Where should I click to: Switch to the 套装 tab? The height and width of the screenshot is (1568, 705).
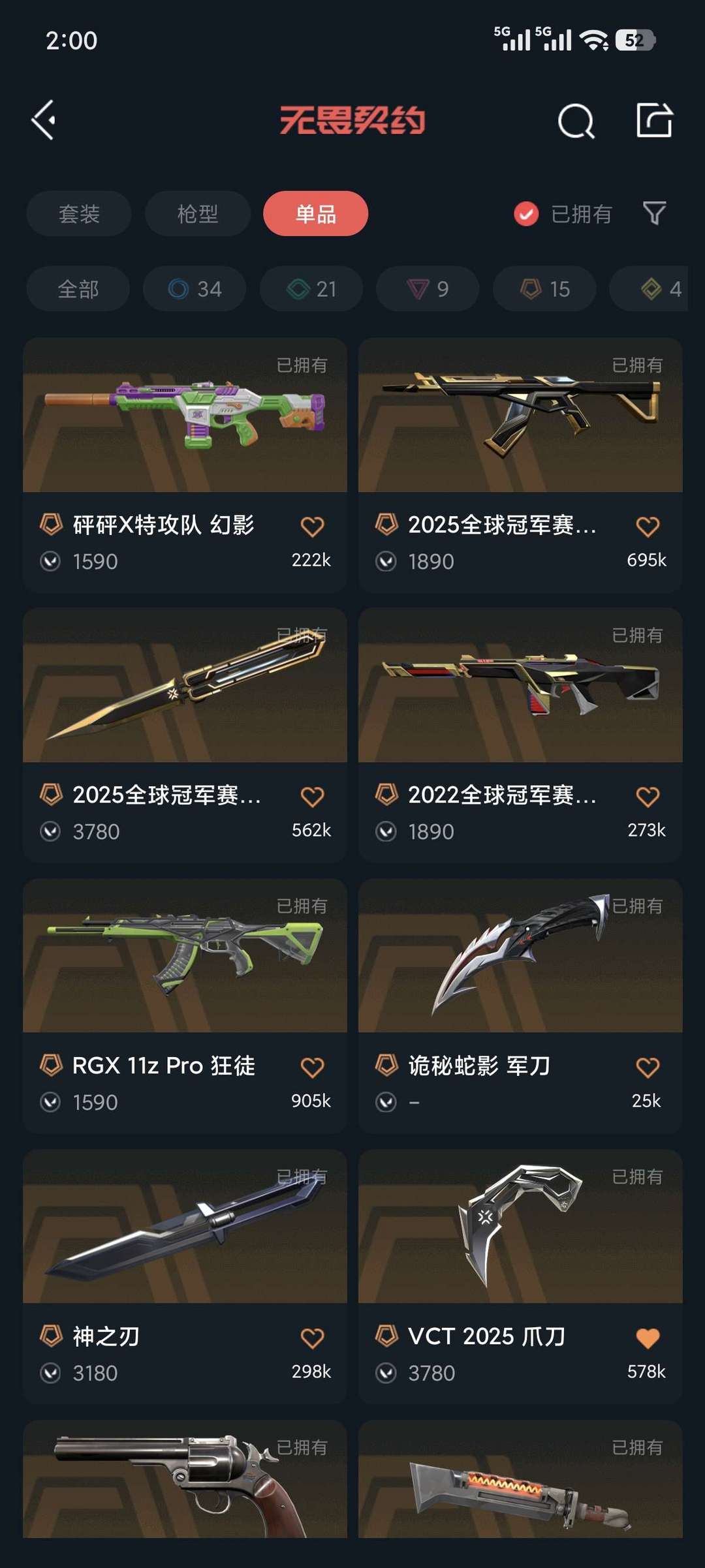pyautogui.click(x=78, y=213)
